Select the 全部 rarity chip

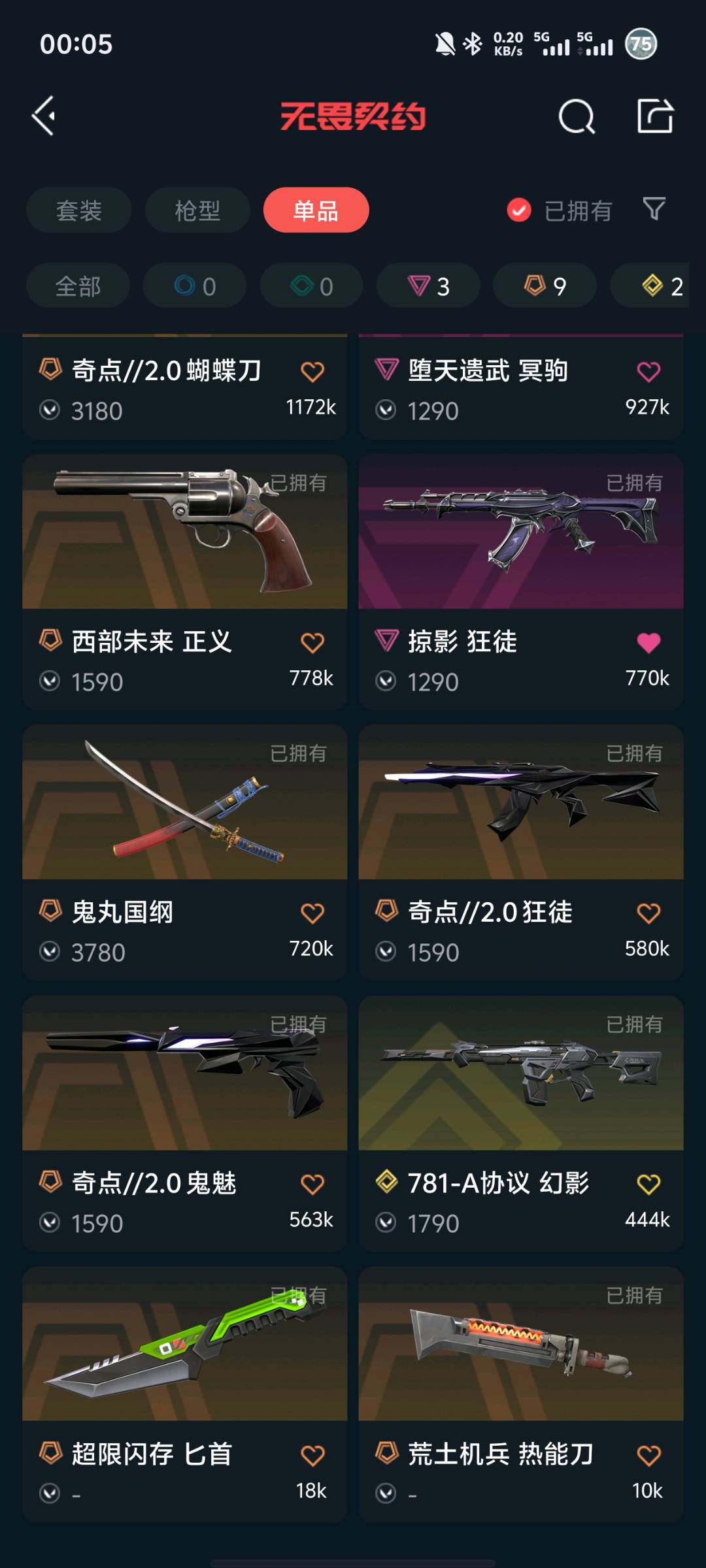[x=78, y=286]
